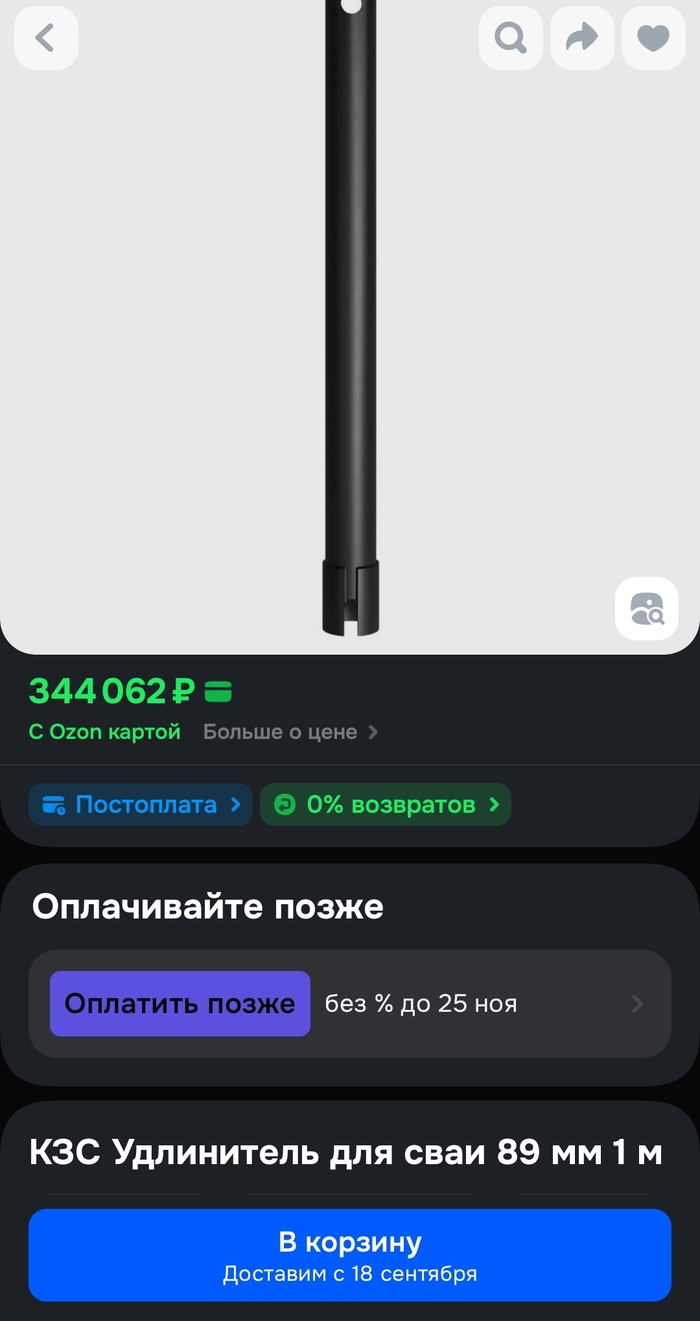This screenshot has height=1321, width=700.
Task: Share this pile extender listing
Action: click(582, 38)
